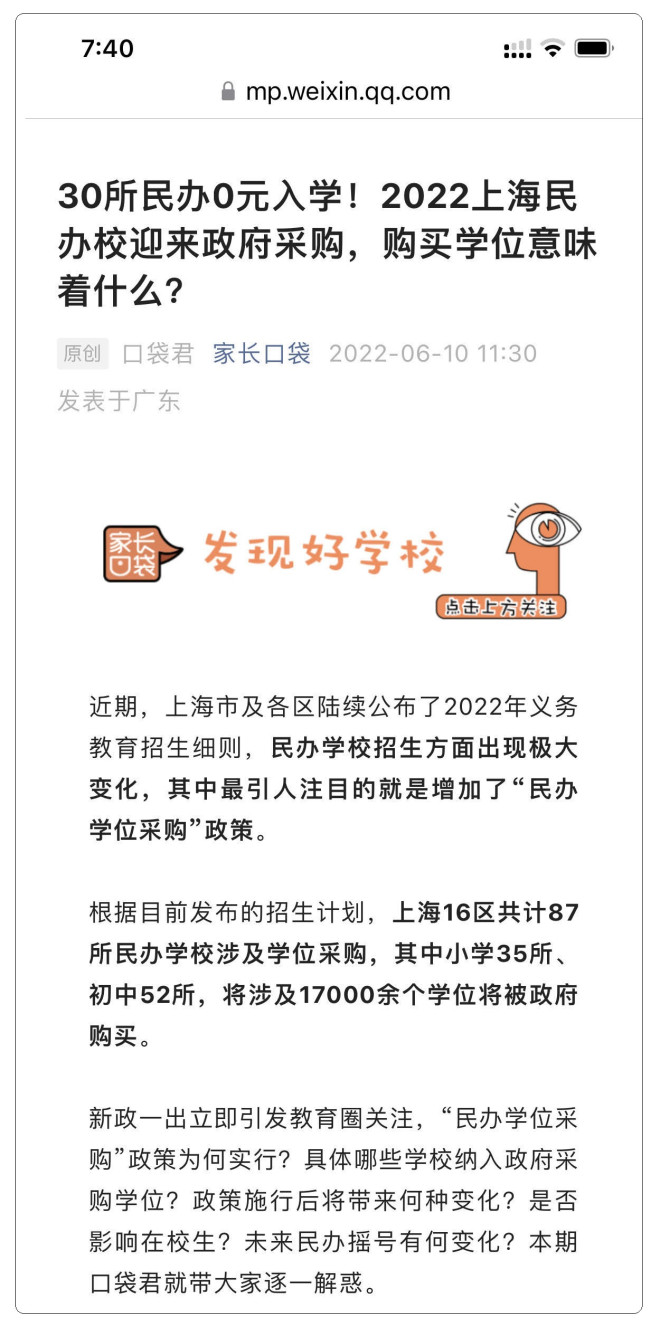Viewport: 660px width, 1336px height.
Task: Tap the 发现好学校 follow banner
Action: coord(340,559)
